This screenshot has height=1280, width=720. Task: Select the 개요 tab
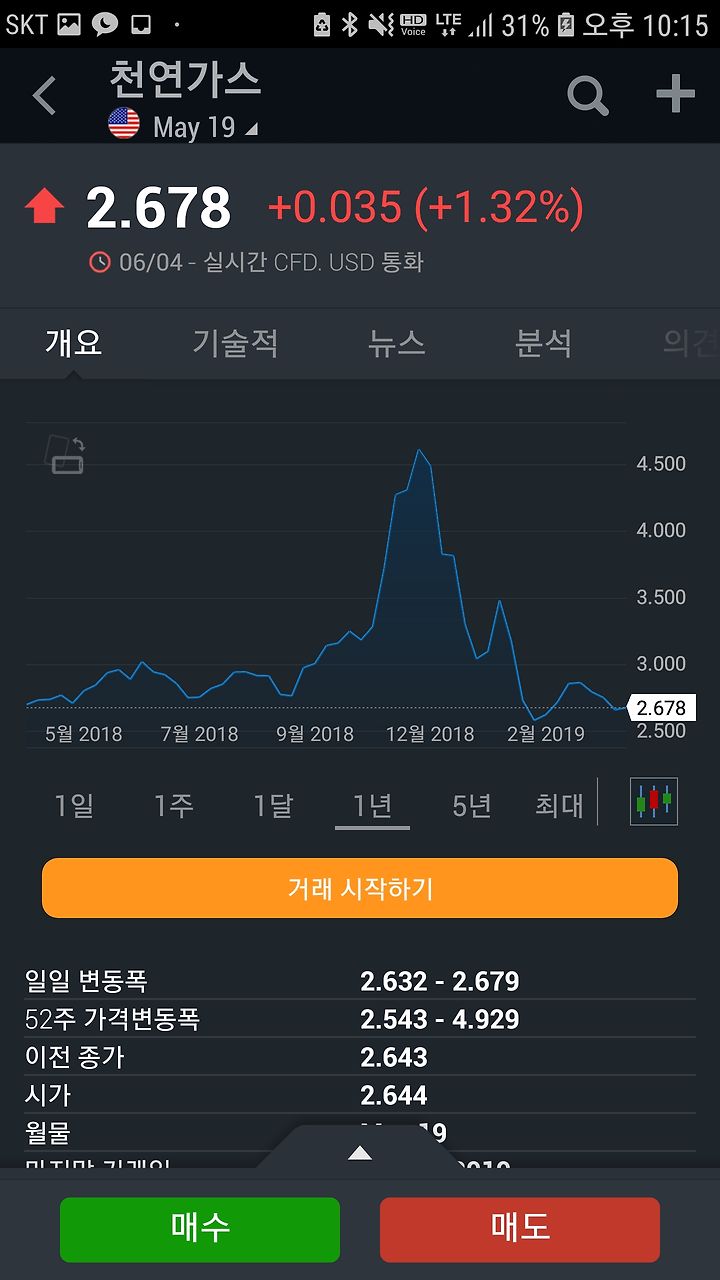[x=74, y=344]
